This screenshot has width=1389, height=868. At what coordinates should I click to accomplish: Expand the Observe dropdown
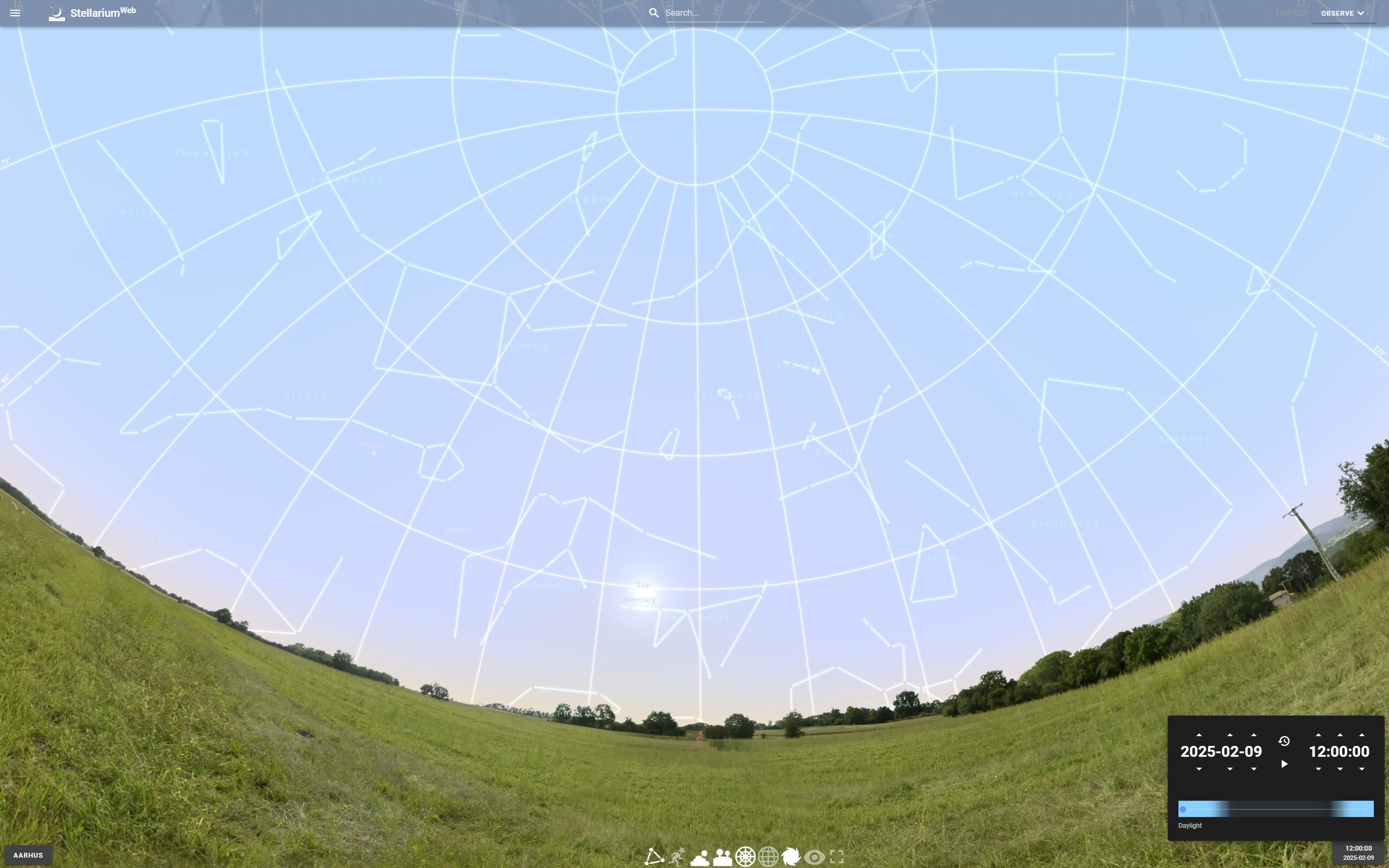(x=1342, y=12)
